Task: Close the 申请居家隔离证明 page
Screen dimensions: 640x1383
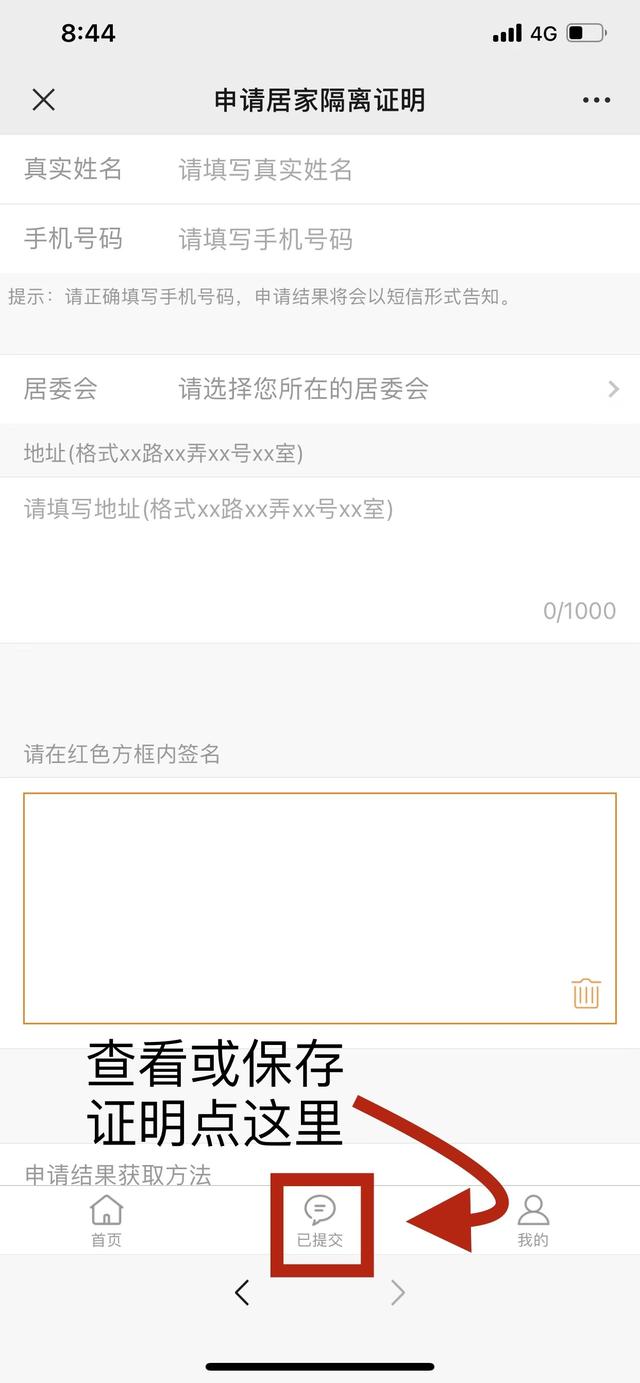Action: 43,100
